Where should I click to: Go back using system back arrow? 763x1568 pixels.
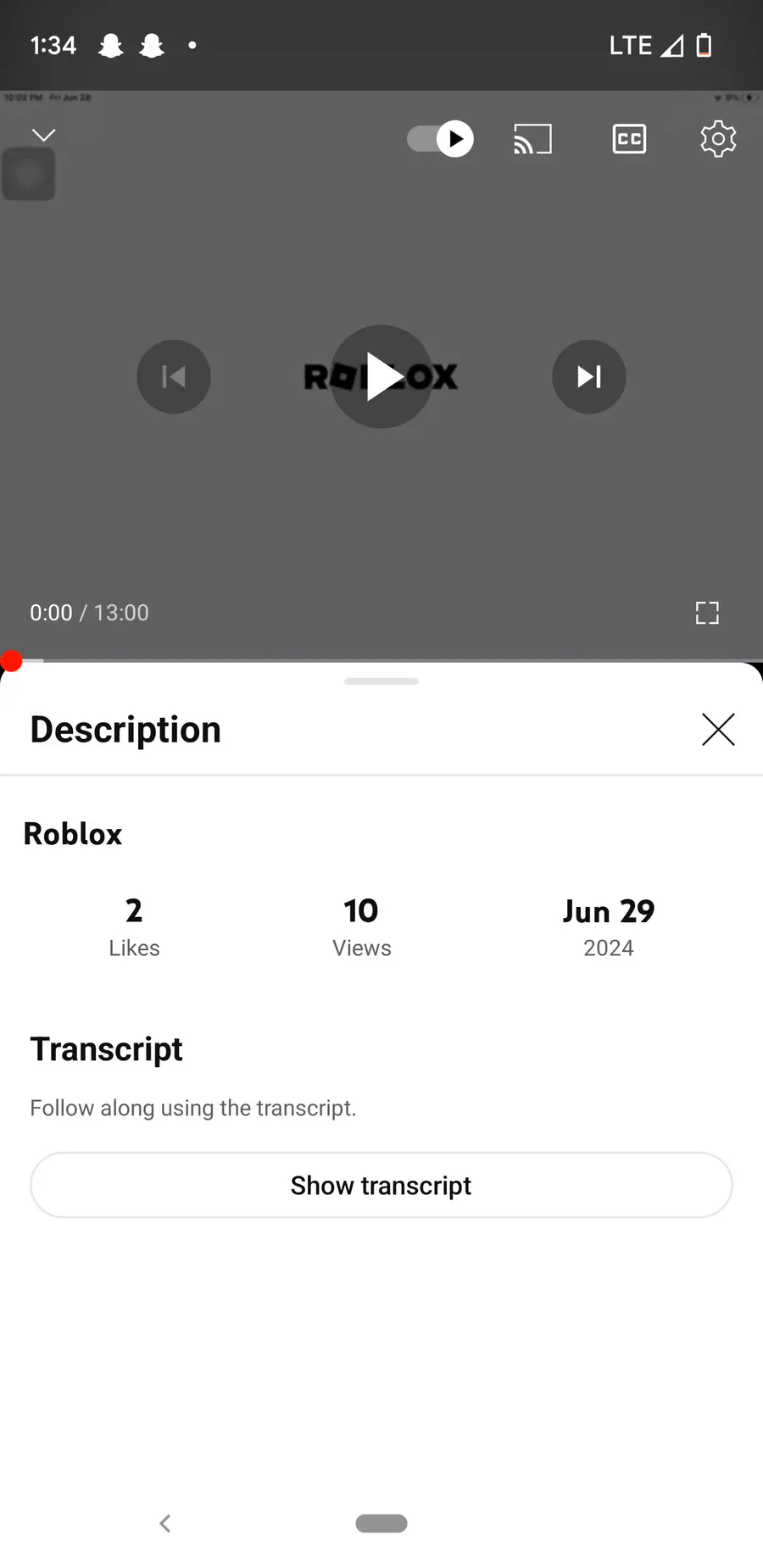point(165,1523)
